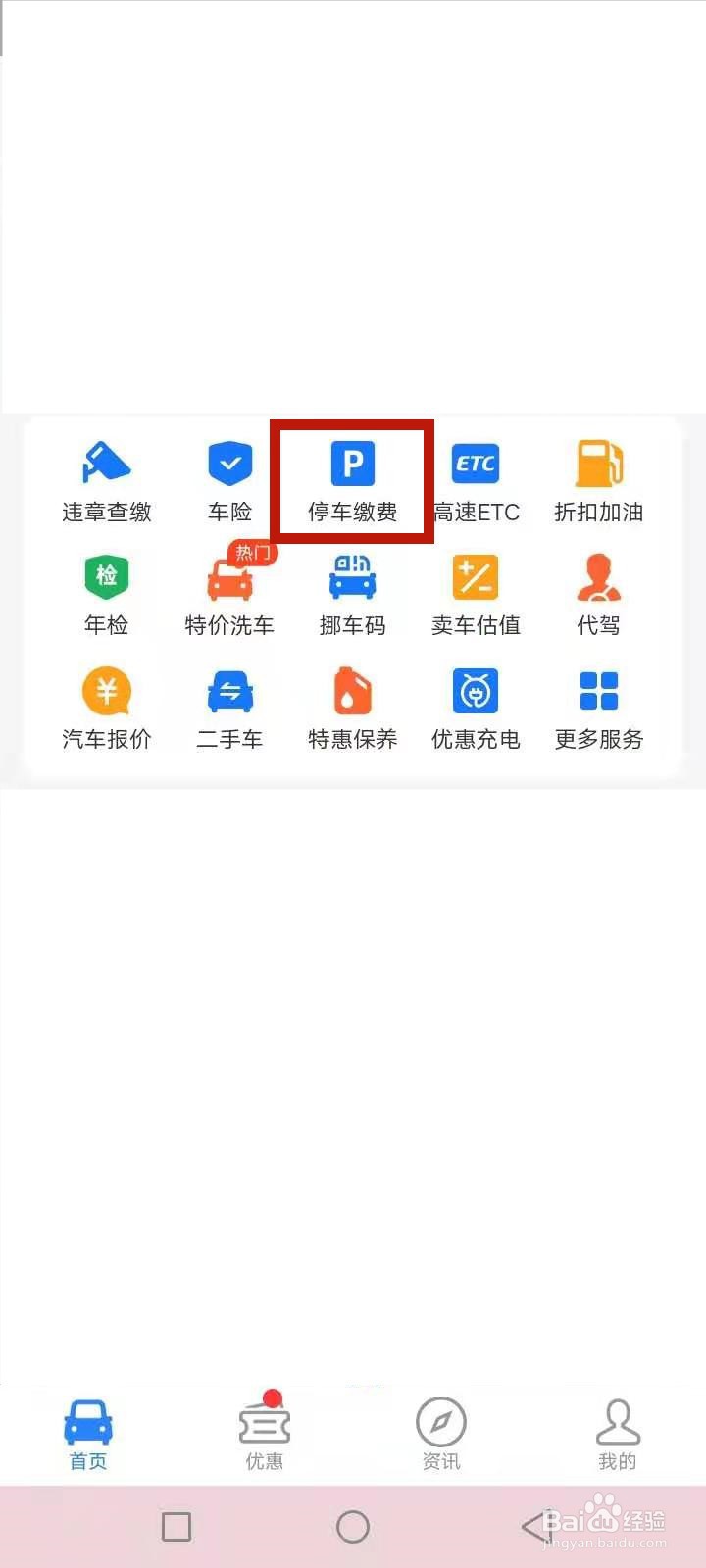Open 二手车 used cars
This screenshot has height=1568, width=706.
coord(229,710)
